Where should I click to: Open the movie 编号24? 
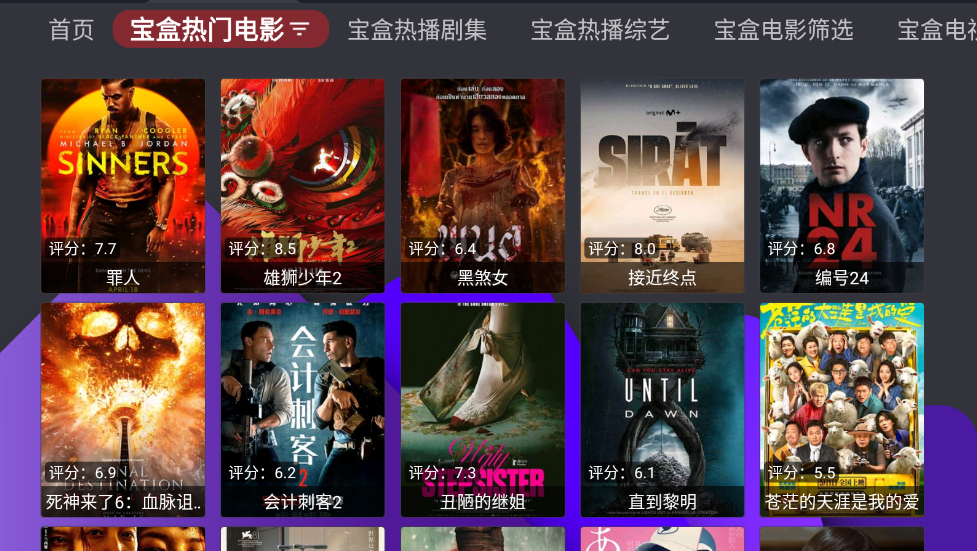[x=841, y=185]
